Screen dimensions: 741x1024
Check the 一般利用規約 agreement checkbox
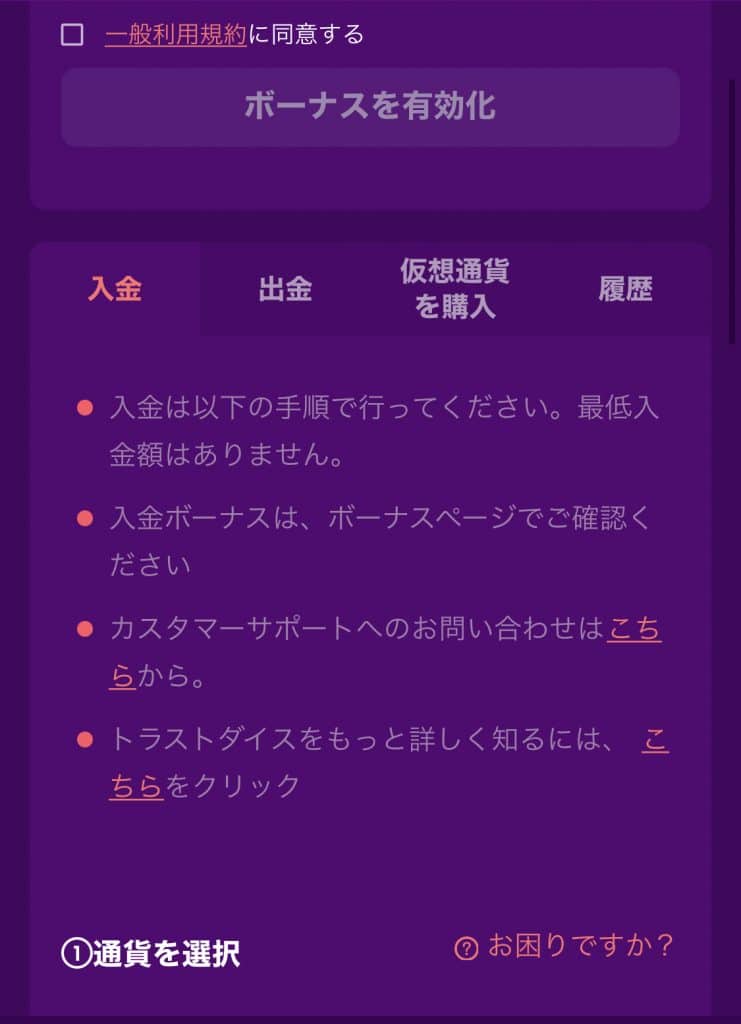pos(72,35)
